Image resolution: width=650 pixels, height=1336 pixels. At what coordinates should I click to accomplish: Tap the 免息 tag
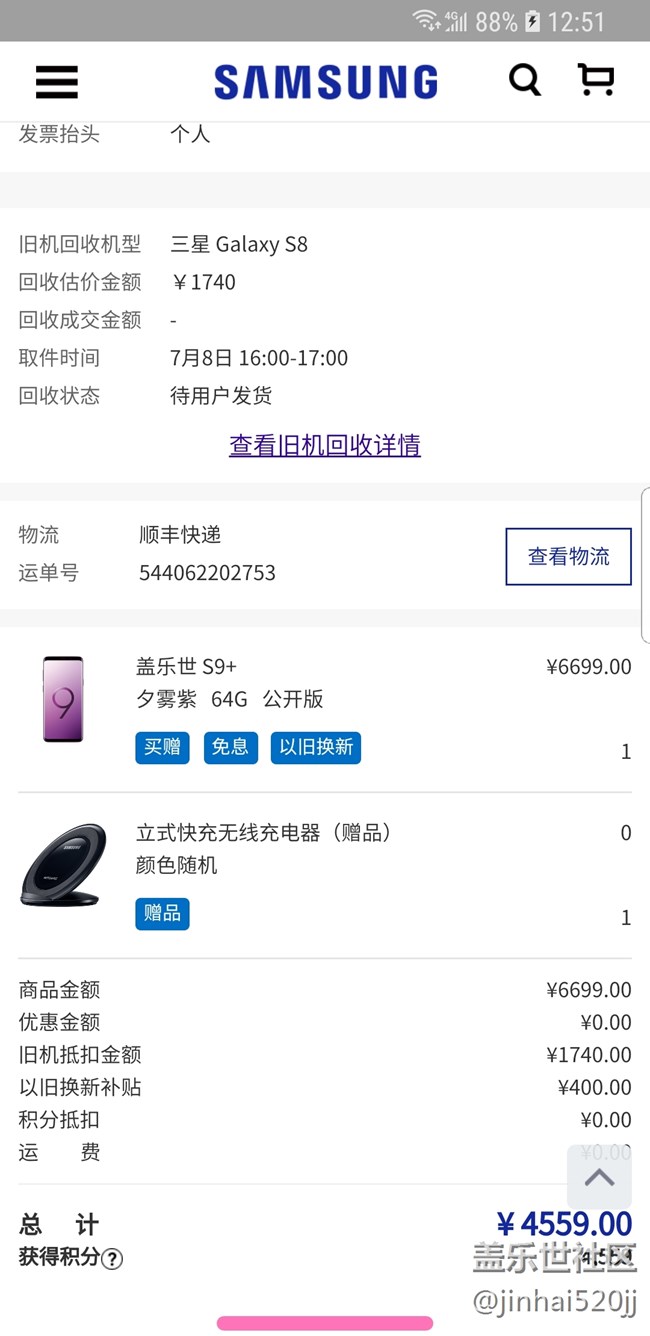pos(231,747)
